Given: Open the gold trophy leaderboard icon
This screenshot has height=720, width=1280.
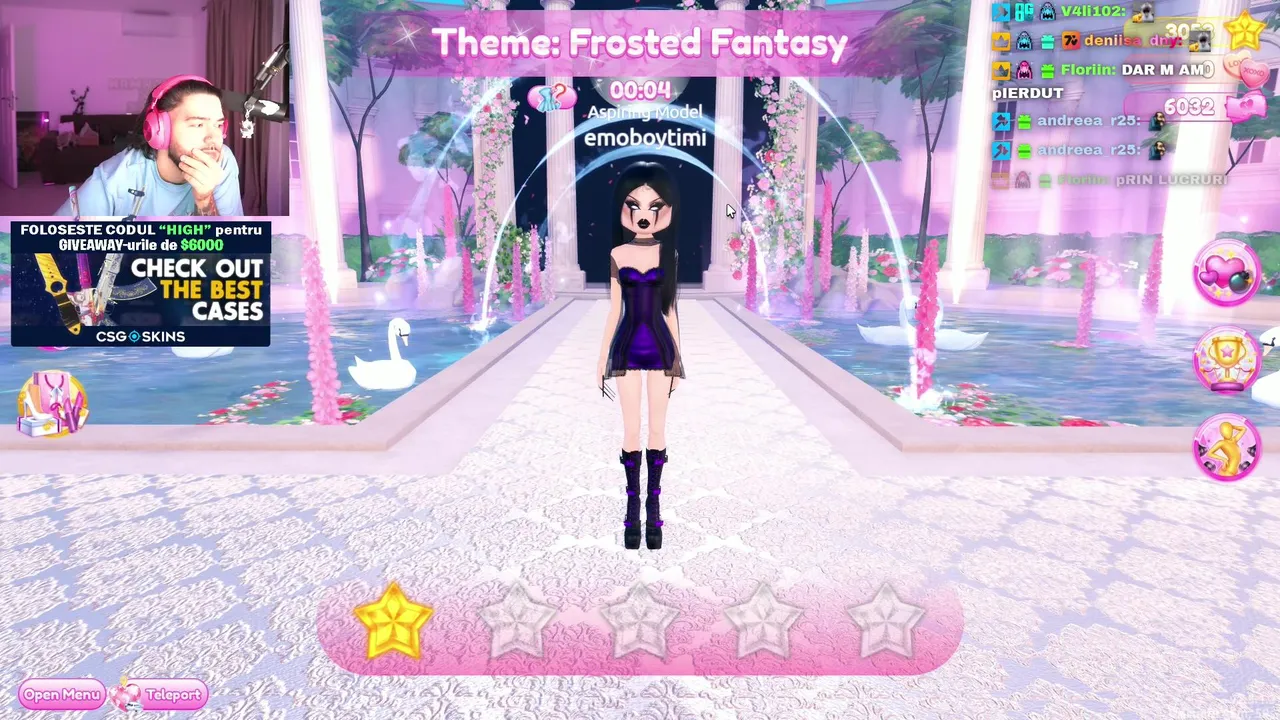Looking at the screenshot, I should click(x=1227, y=359).
